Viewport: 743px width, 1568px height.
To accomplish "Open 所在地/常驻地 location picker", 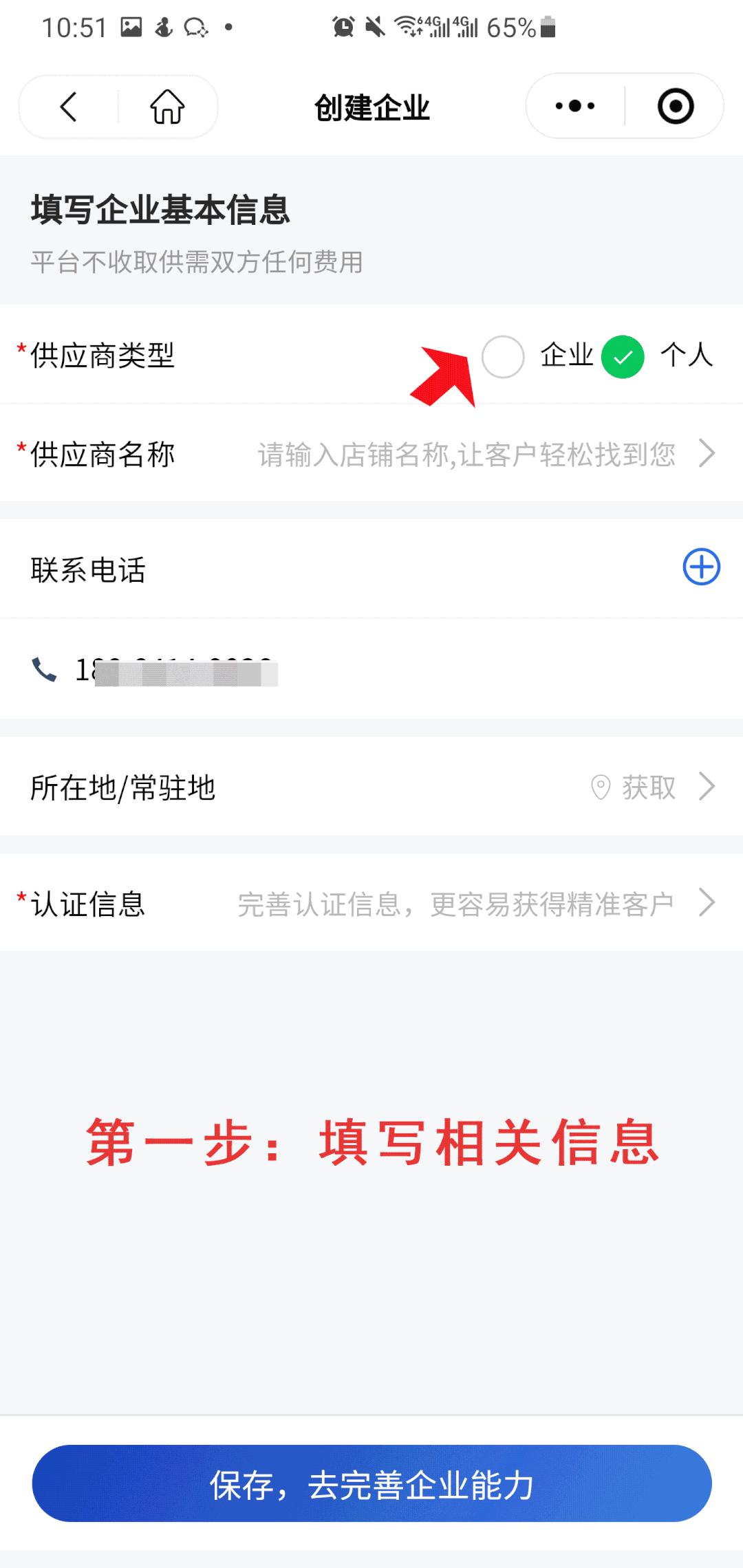I will (371, 787).
